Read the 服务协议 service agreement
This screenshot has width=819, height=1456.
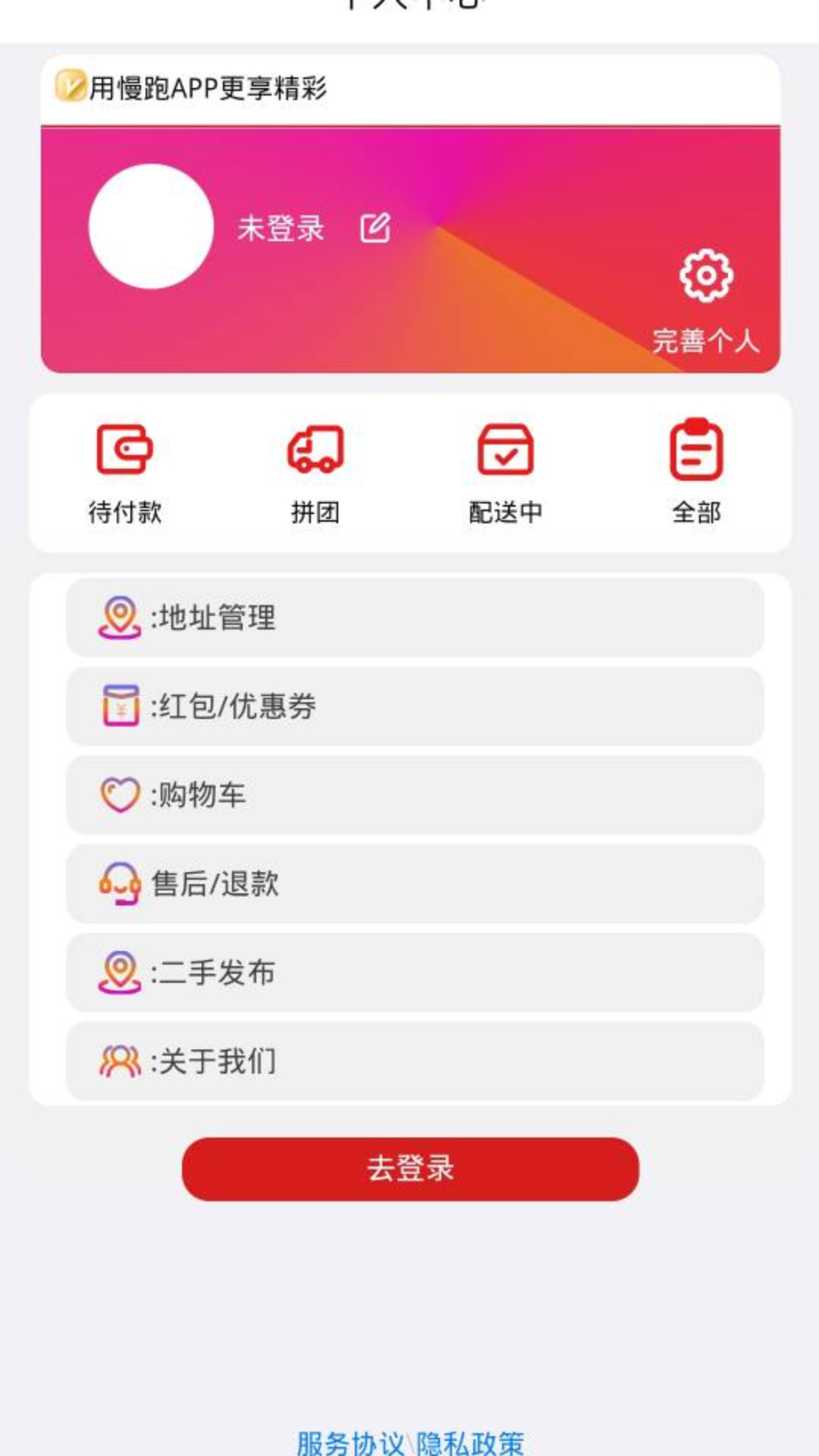point(350,1442)
